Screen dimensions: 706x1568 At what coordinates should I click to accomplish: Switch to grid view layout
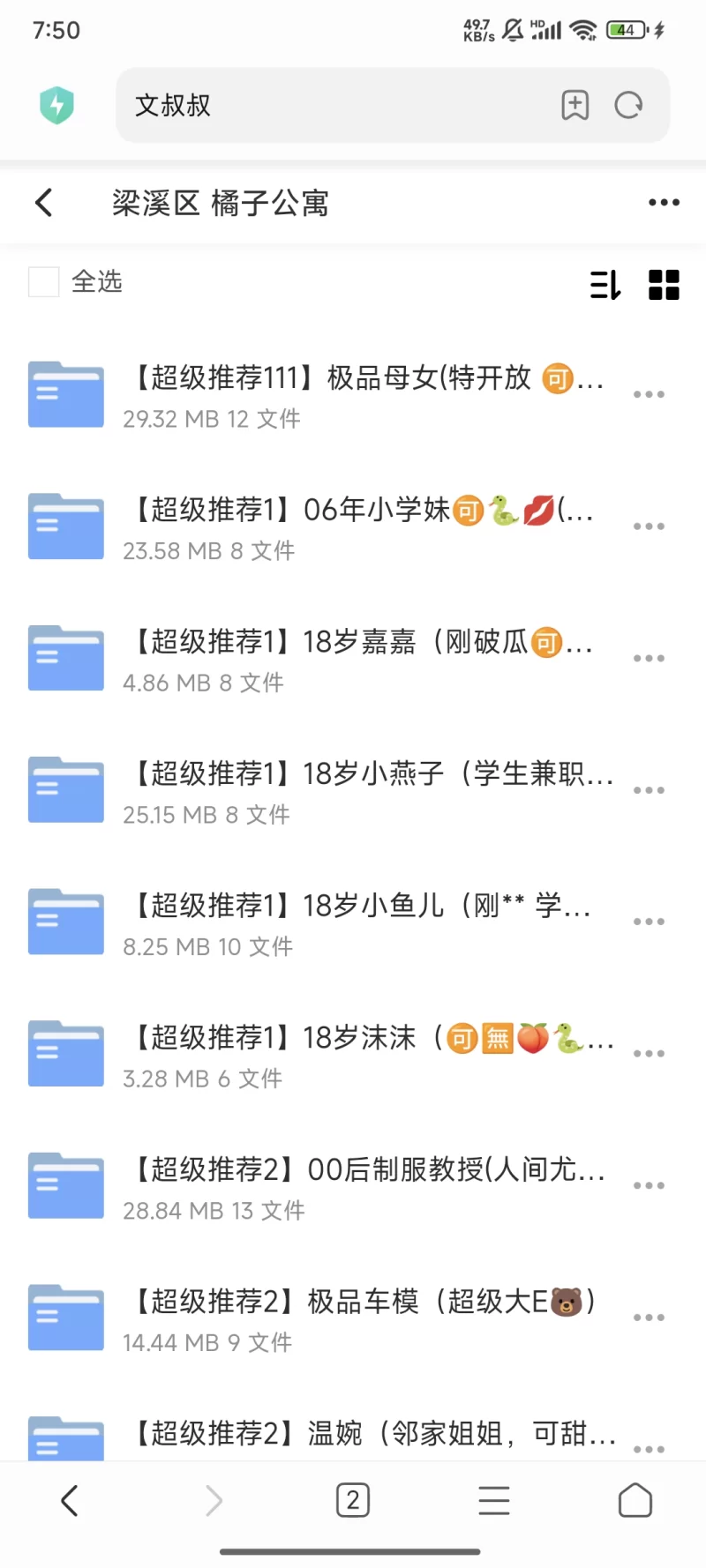(x=664, y=285)
